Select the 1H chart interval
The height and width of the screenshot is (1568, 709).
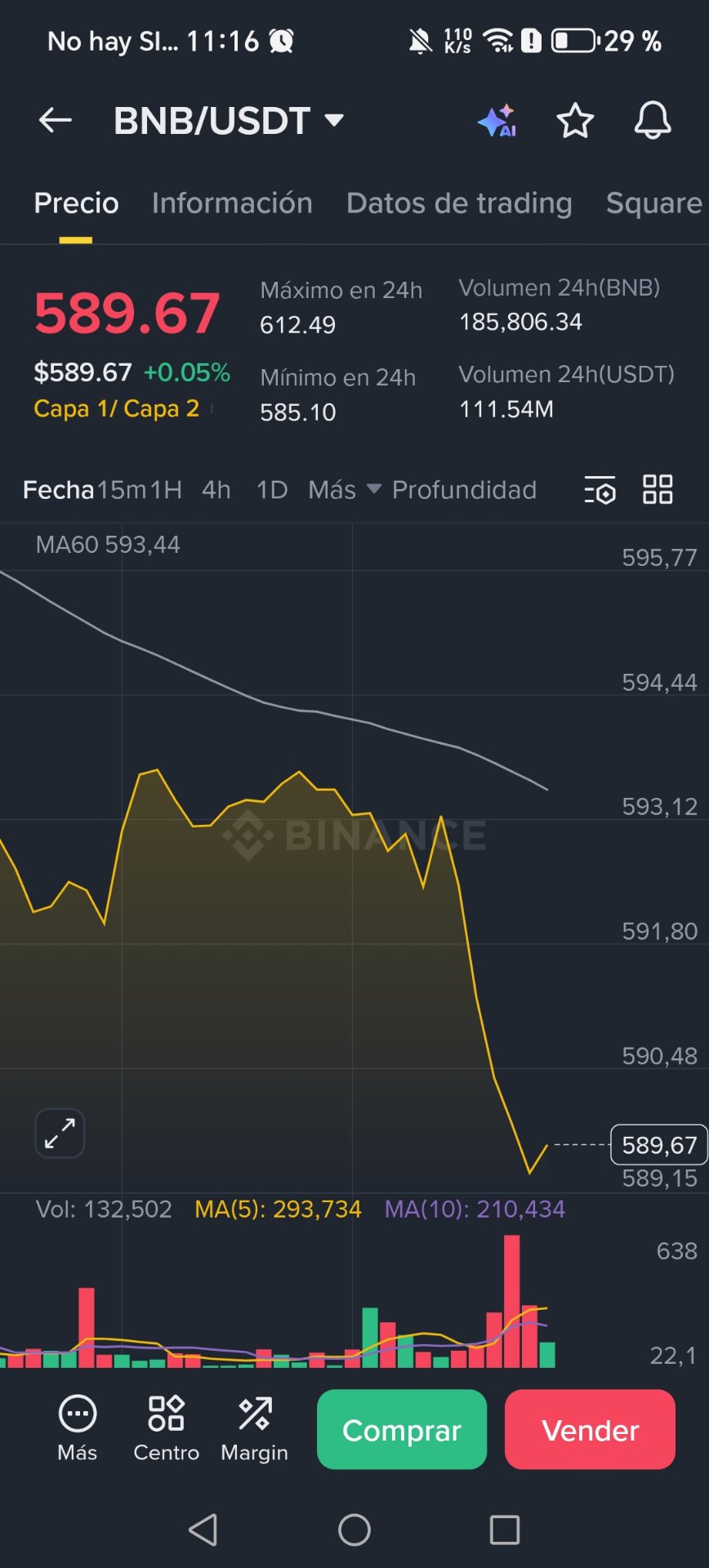(166, 490)
